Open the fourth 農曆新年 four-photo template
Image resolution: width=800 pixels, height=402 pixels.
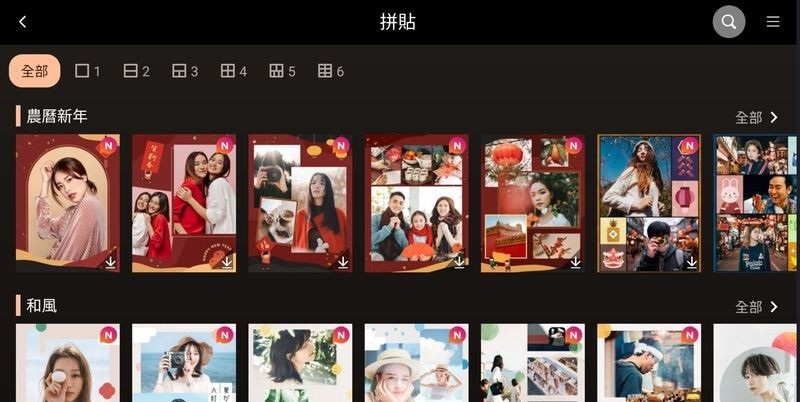[416, 203]
